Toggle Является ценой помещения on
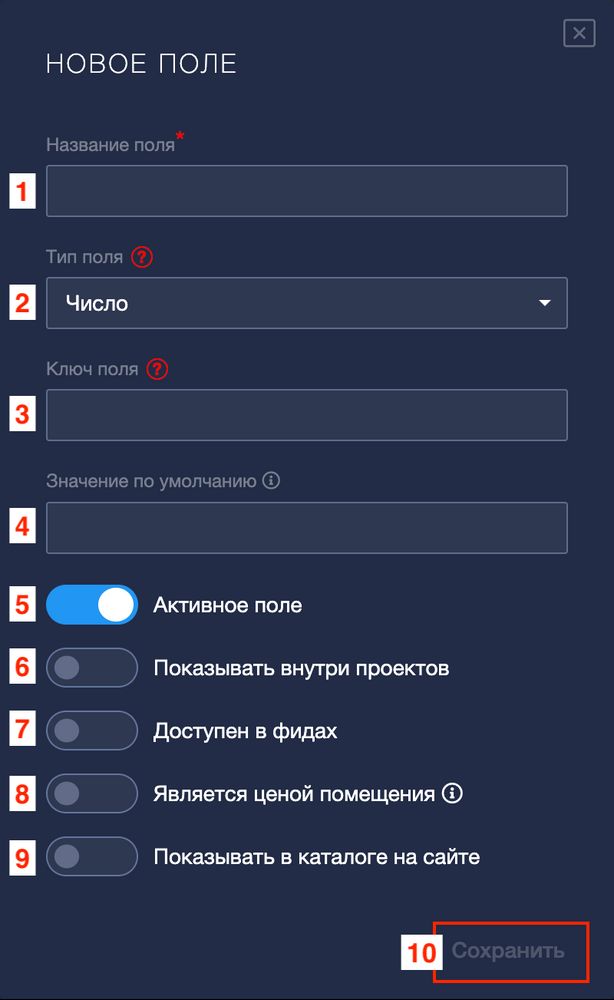614x1000 pixels. coord(92,794)
